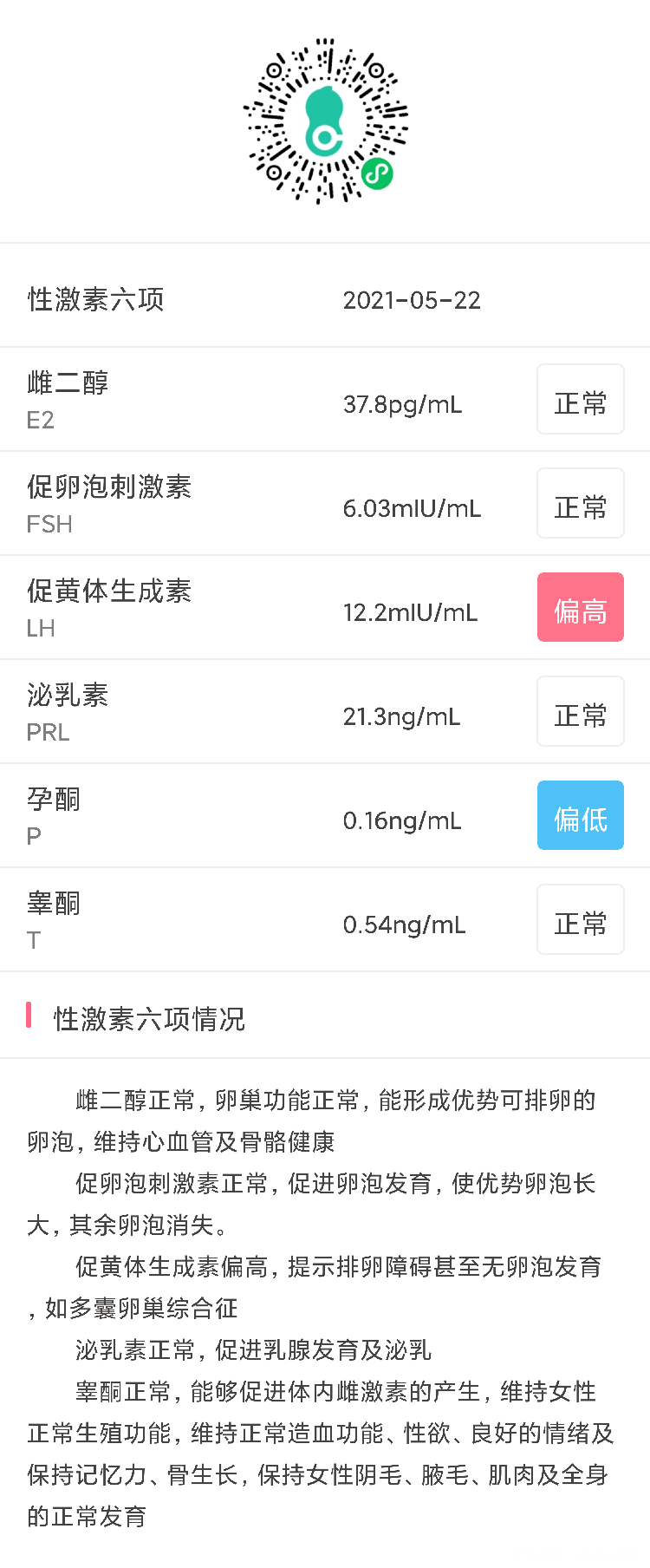Toggle the P 偏低 status indicator
Viewport: 650px width, 1568px height.
pos(581,815)
